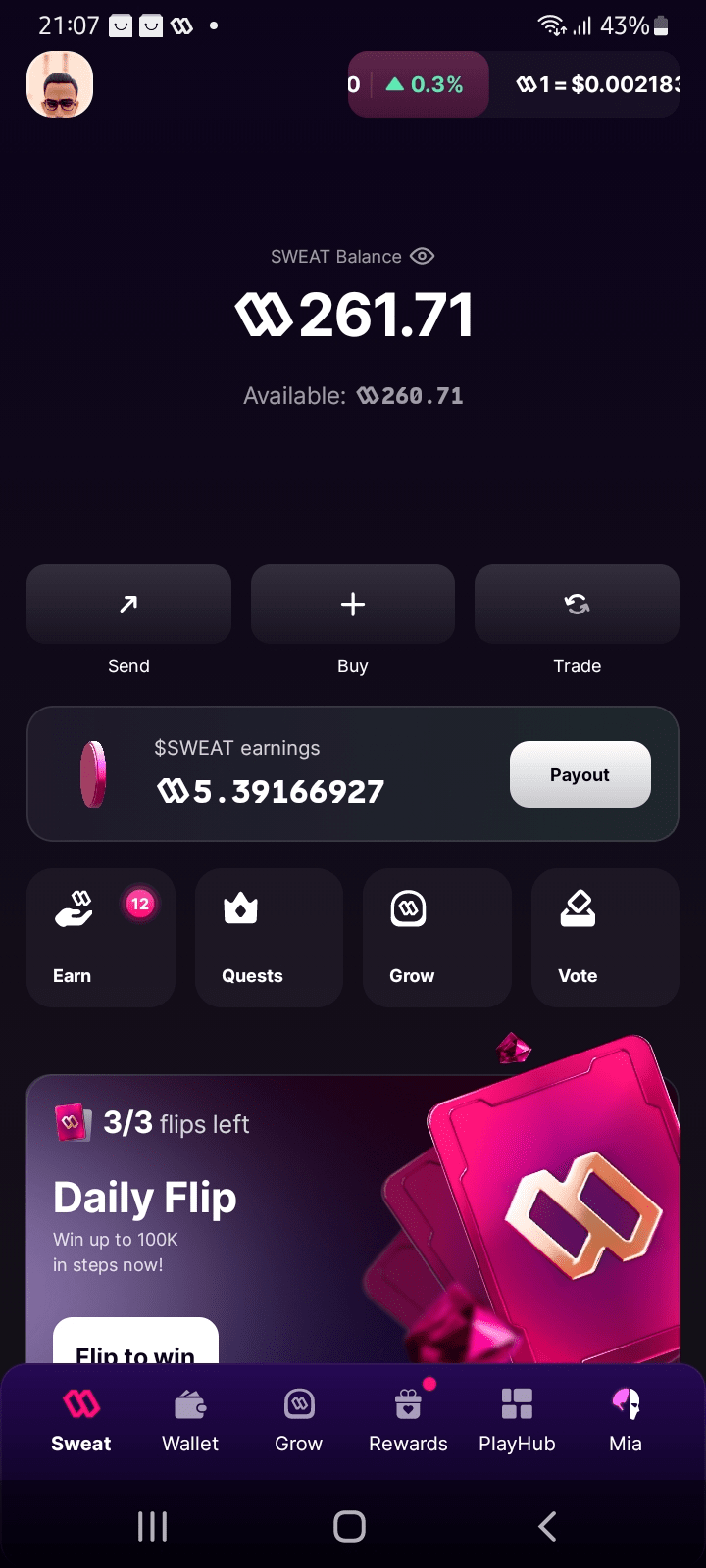This screenshot has width=706, height=1568.
Task: Select the Sweat tab
Action: coord(81,1421)
